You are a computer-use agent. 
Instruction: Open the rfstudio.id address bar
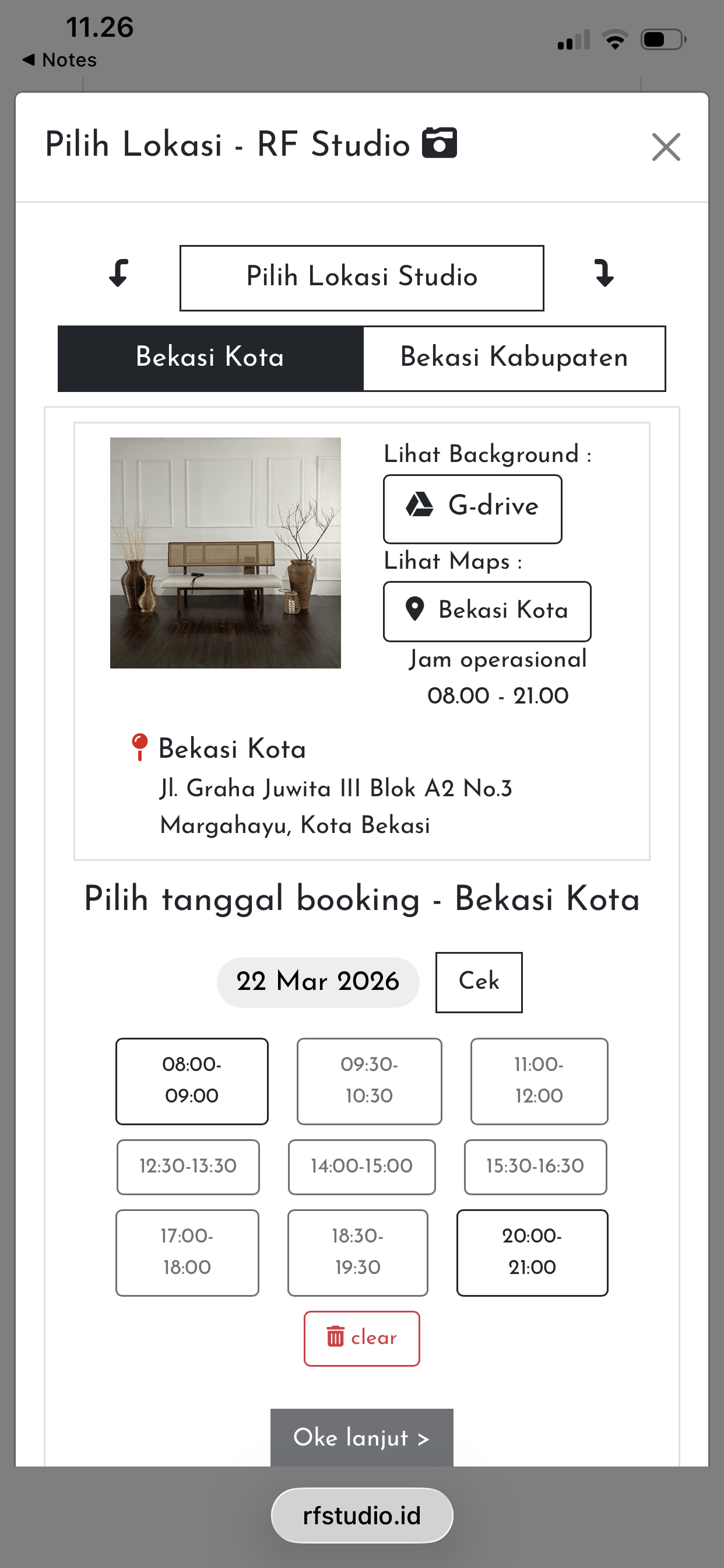(x=361, y=1515)
